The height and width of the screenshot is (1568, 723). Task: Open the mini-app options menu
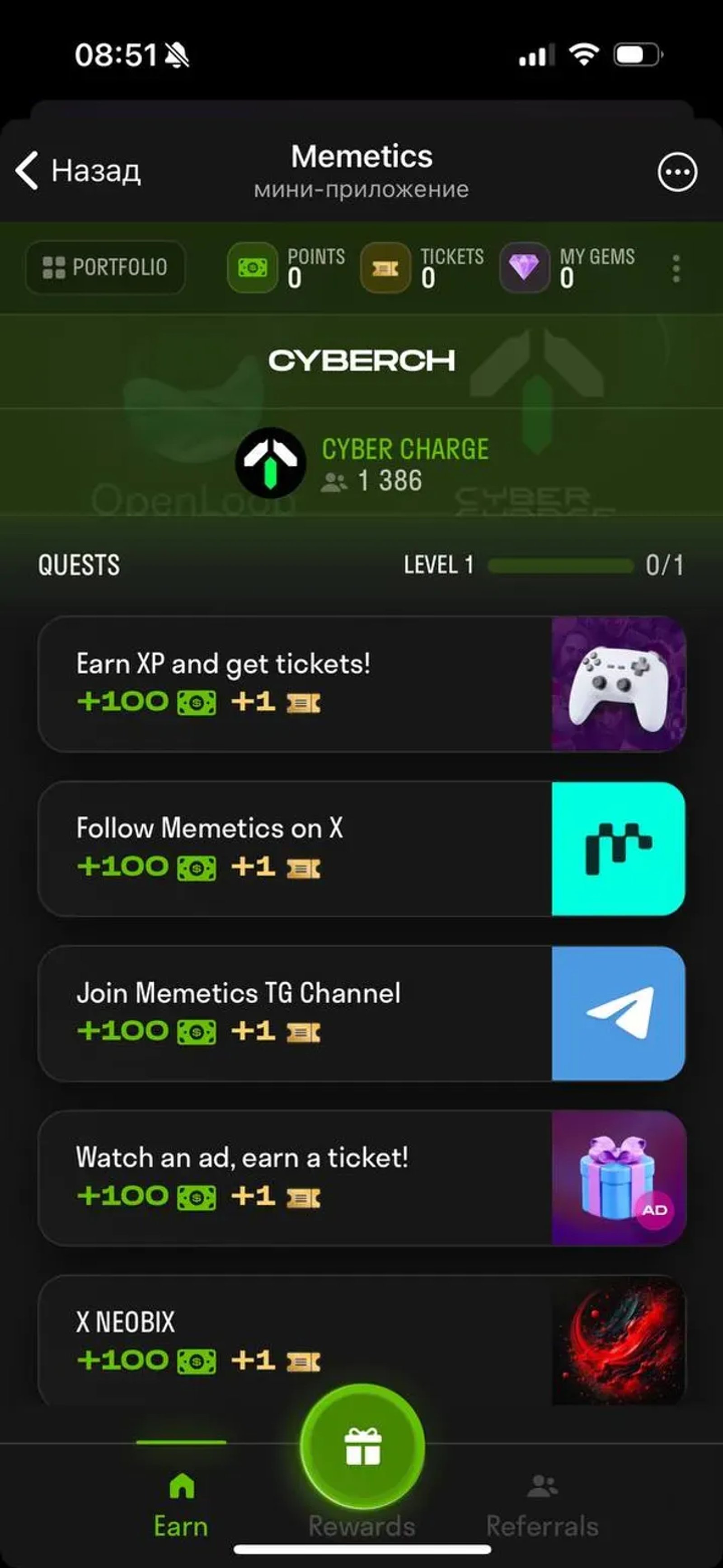pos(677,172)
